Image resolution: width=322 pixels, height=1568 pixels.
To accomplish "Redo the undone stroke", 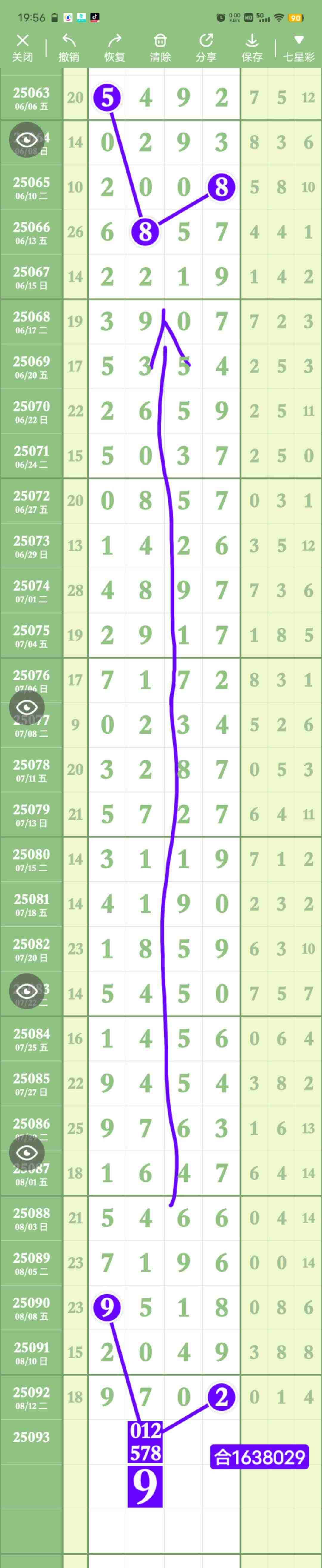I will tap(114, 47).
